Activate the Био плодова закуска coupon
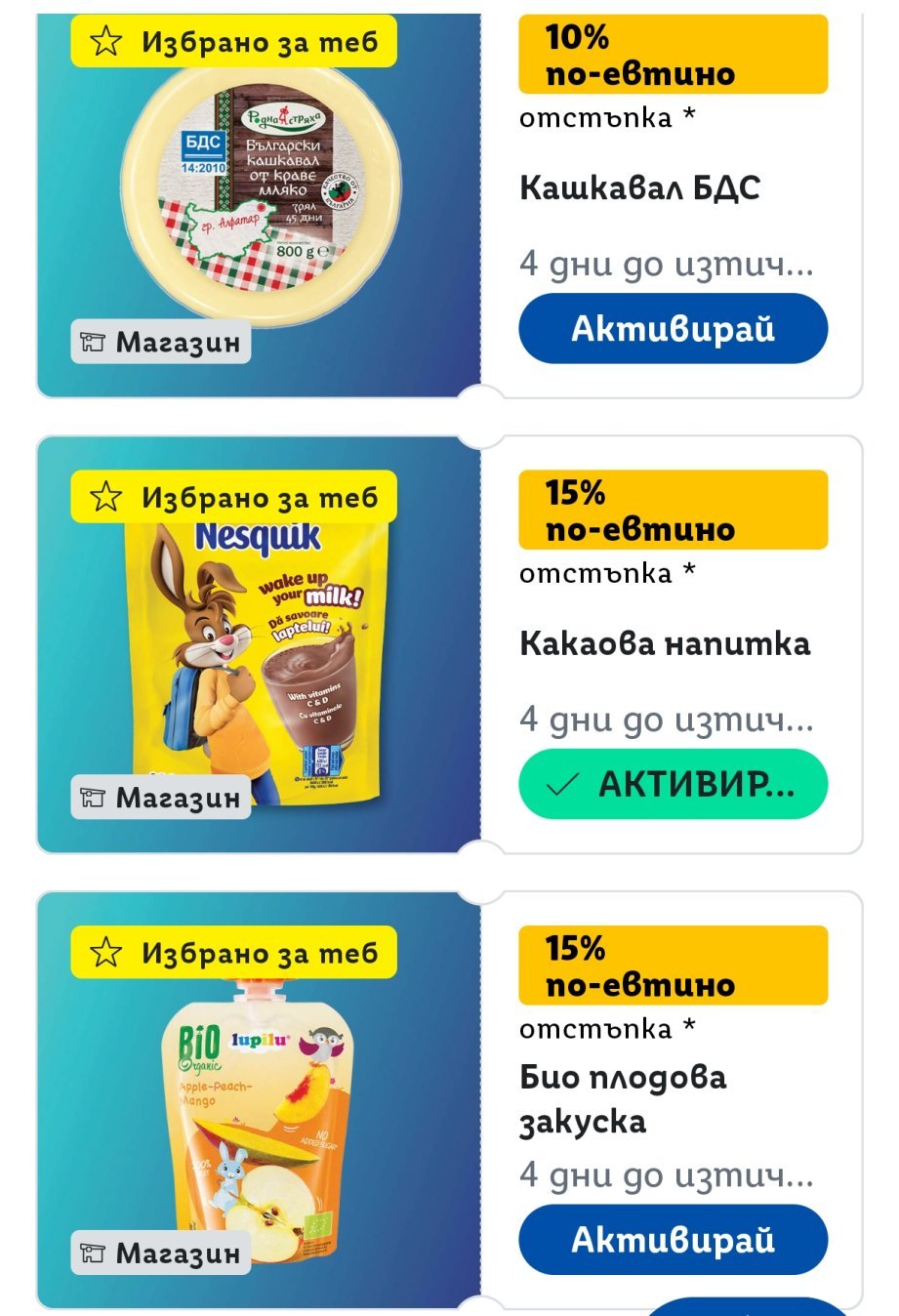The image size is (899, 1316). tap(673, 1240)
